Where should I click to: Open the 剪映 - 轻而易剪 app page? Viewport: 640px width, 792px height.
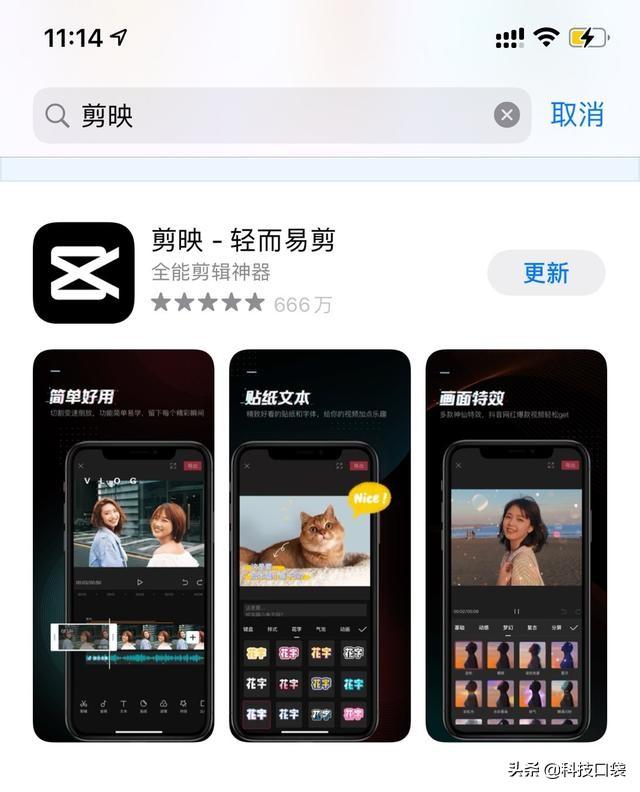(243, 241)
